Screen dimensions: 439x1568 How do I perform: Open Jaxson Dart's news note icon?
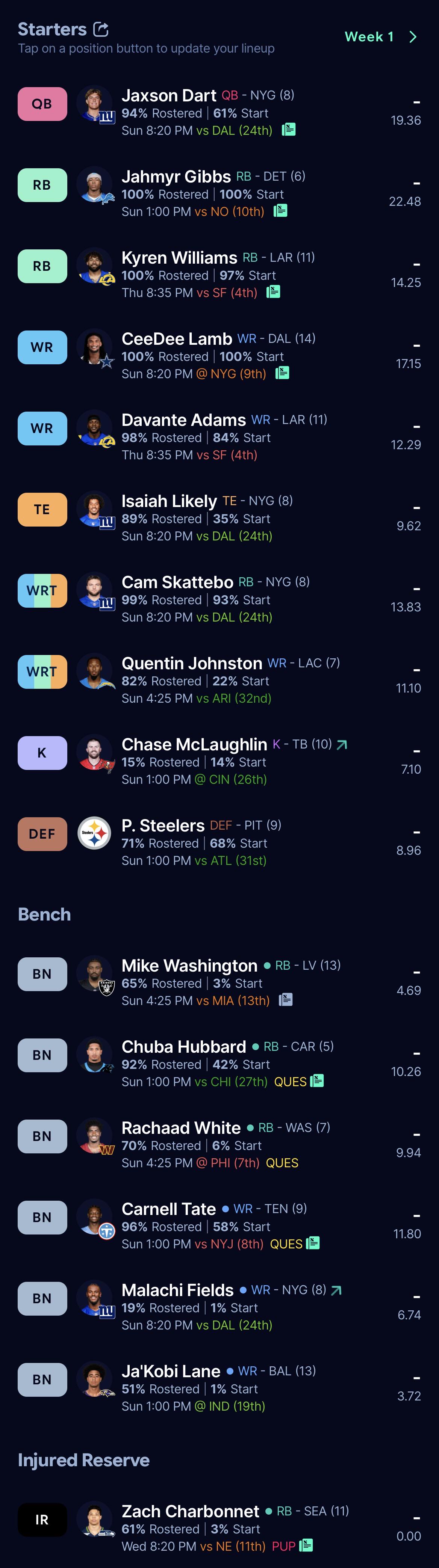(x=289, y=129)
